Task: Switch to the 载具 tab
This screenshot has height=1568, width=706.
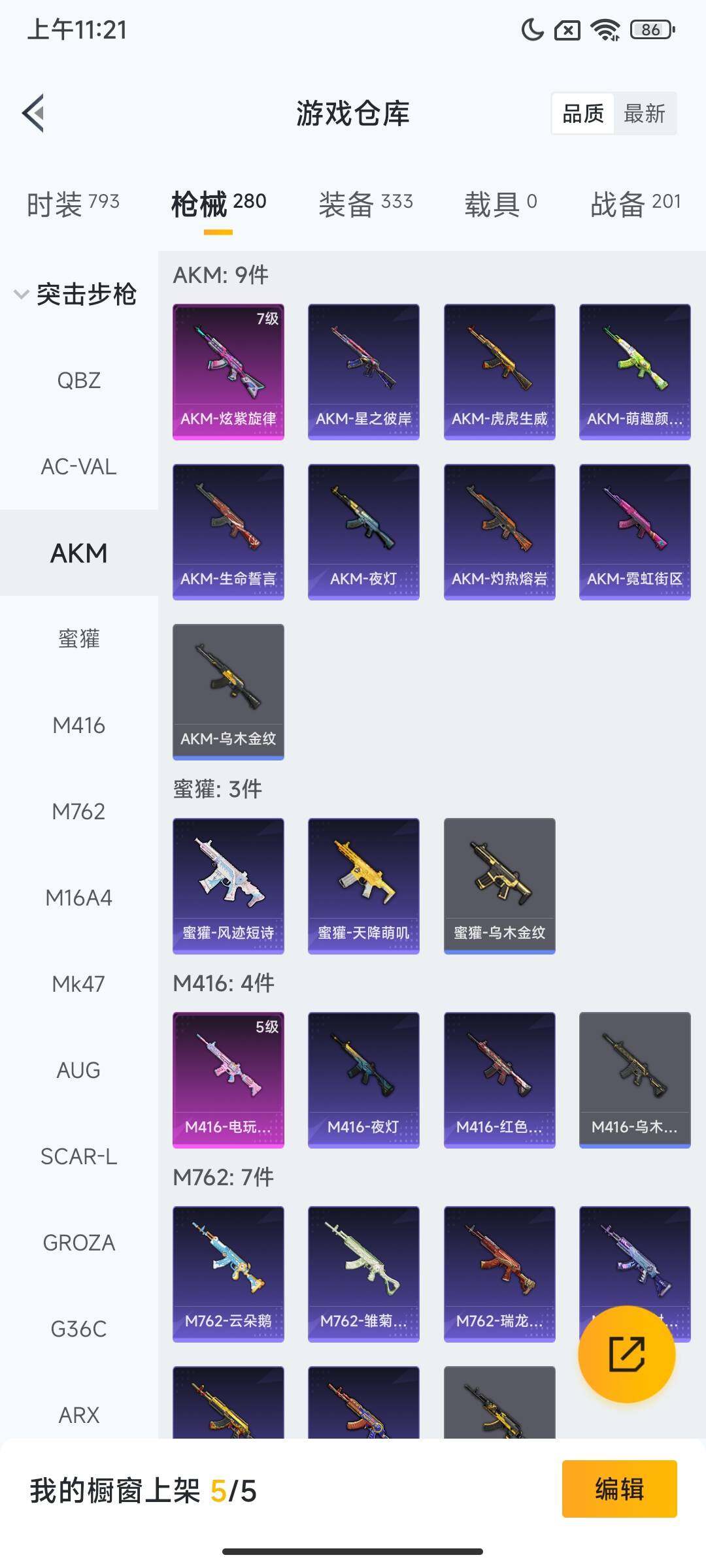Action: pos(501,204)
